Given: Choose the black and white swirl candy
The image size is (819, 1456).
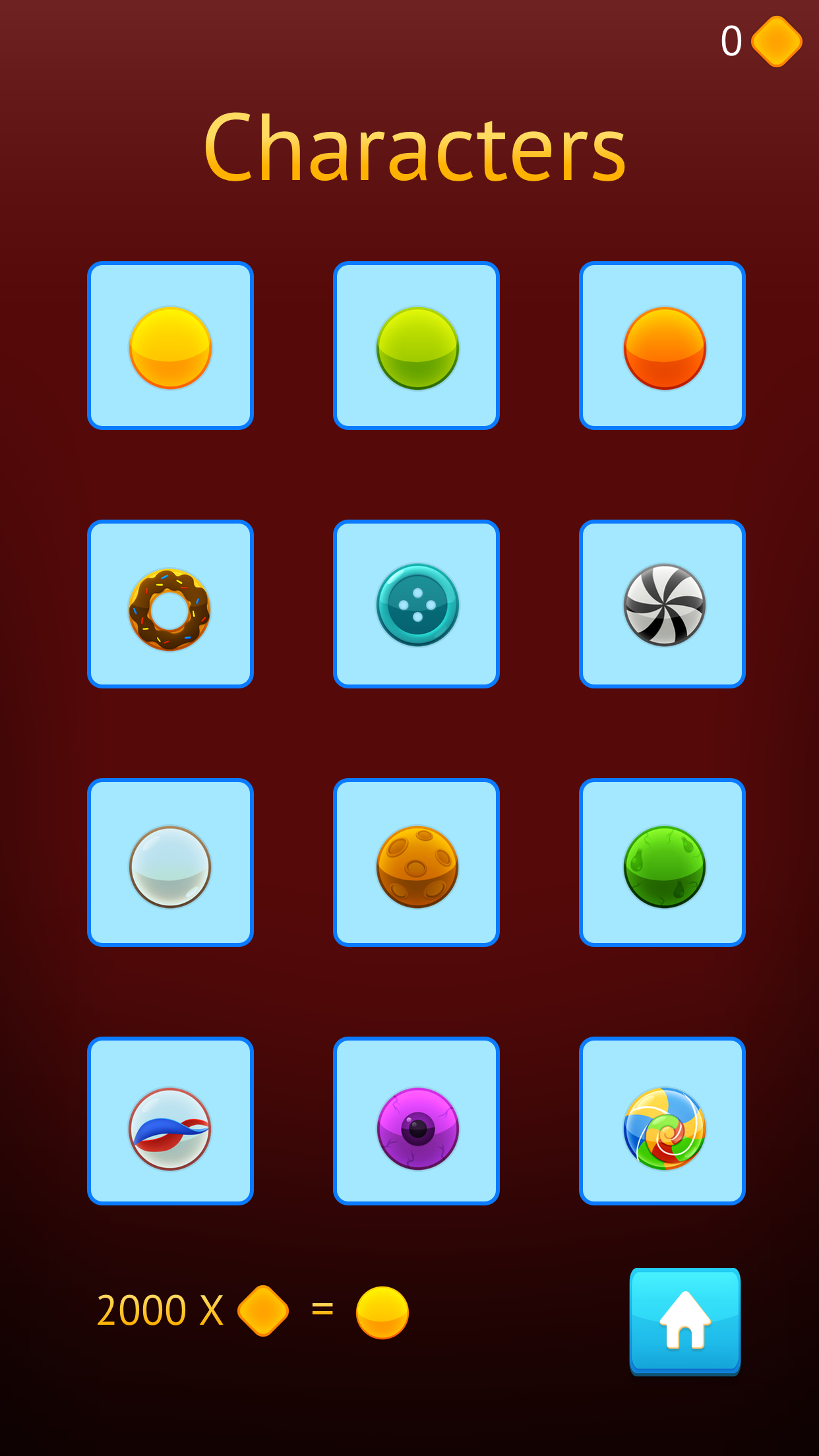Looking at the screenshot, I should coord(662,604).
